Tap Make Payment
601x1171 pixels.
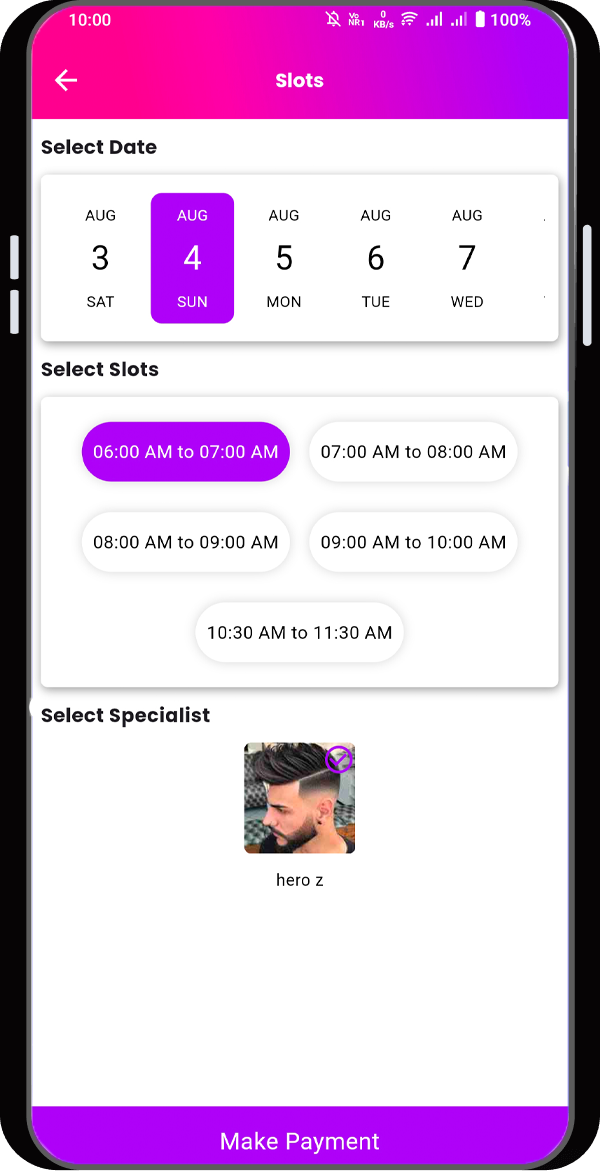pyautogui.click(x=299, y=1141)
